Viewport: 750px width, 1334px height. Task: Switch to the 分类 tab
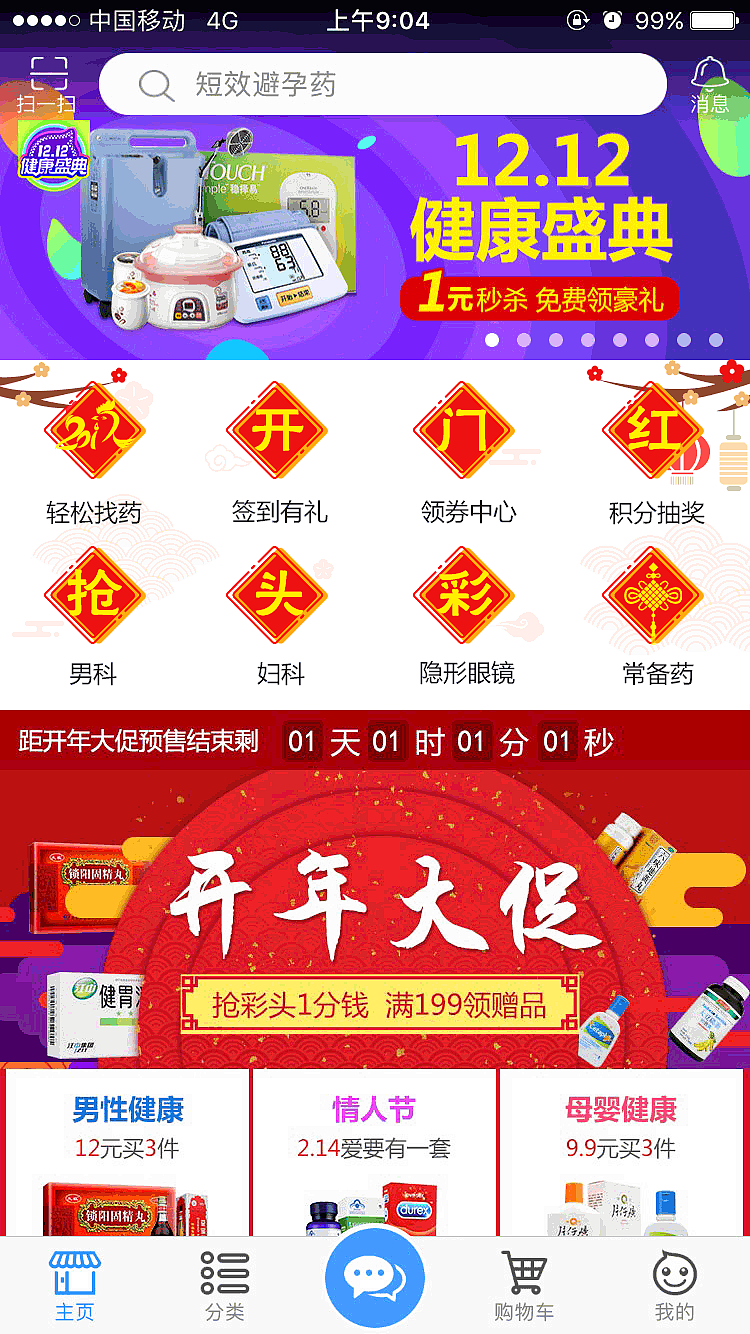click(224, 1286)
